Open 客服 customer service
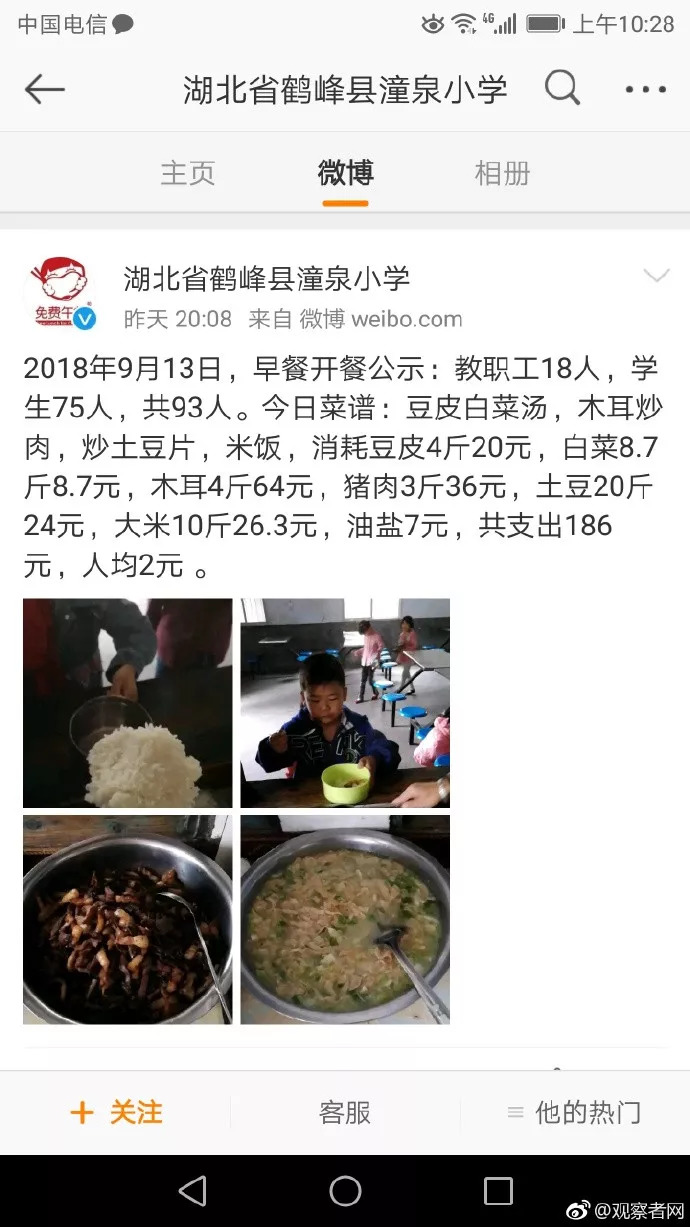The height and width of the screenshot is (1227, 690). [345, 1112]
